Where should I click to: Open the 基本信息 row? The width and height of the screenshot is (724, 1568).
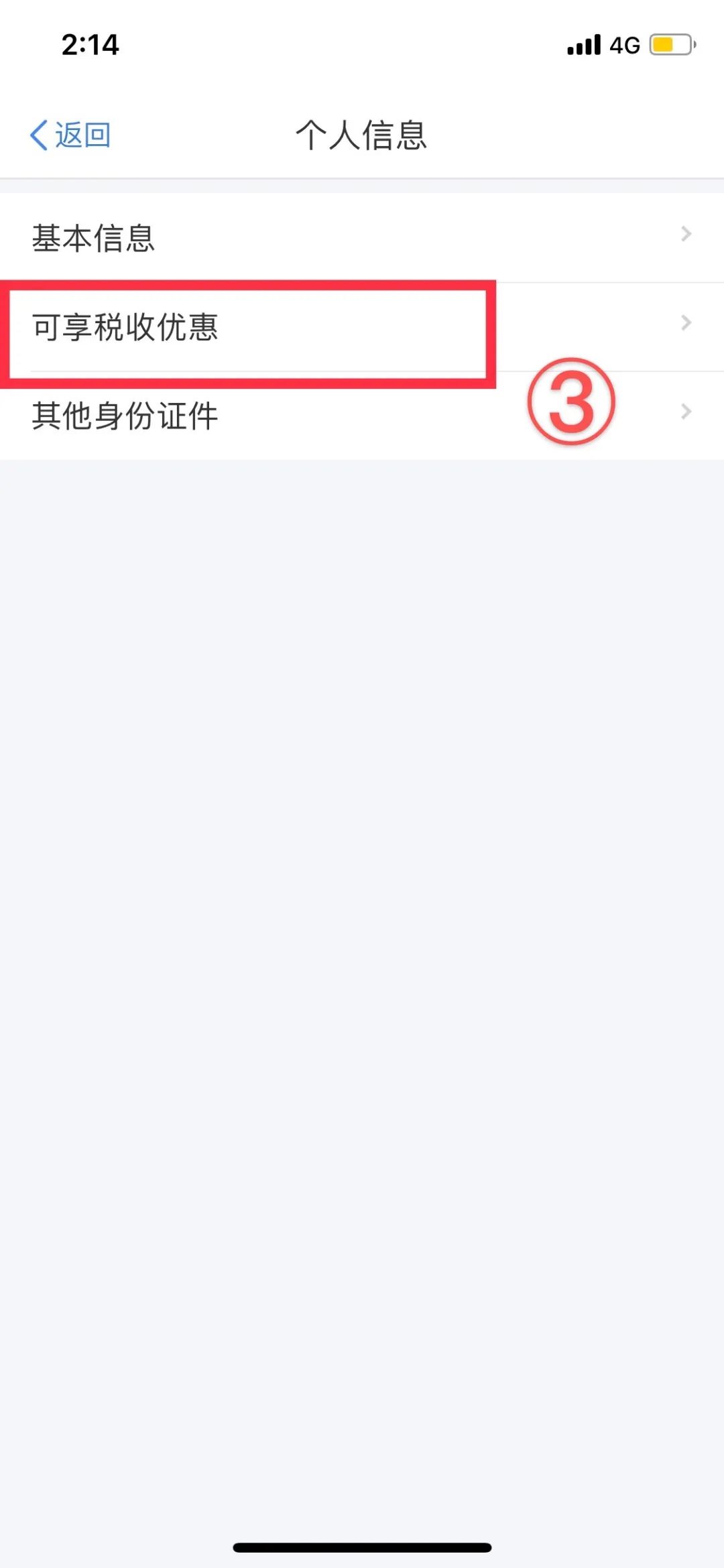(362, 238)
